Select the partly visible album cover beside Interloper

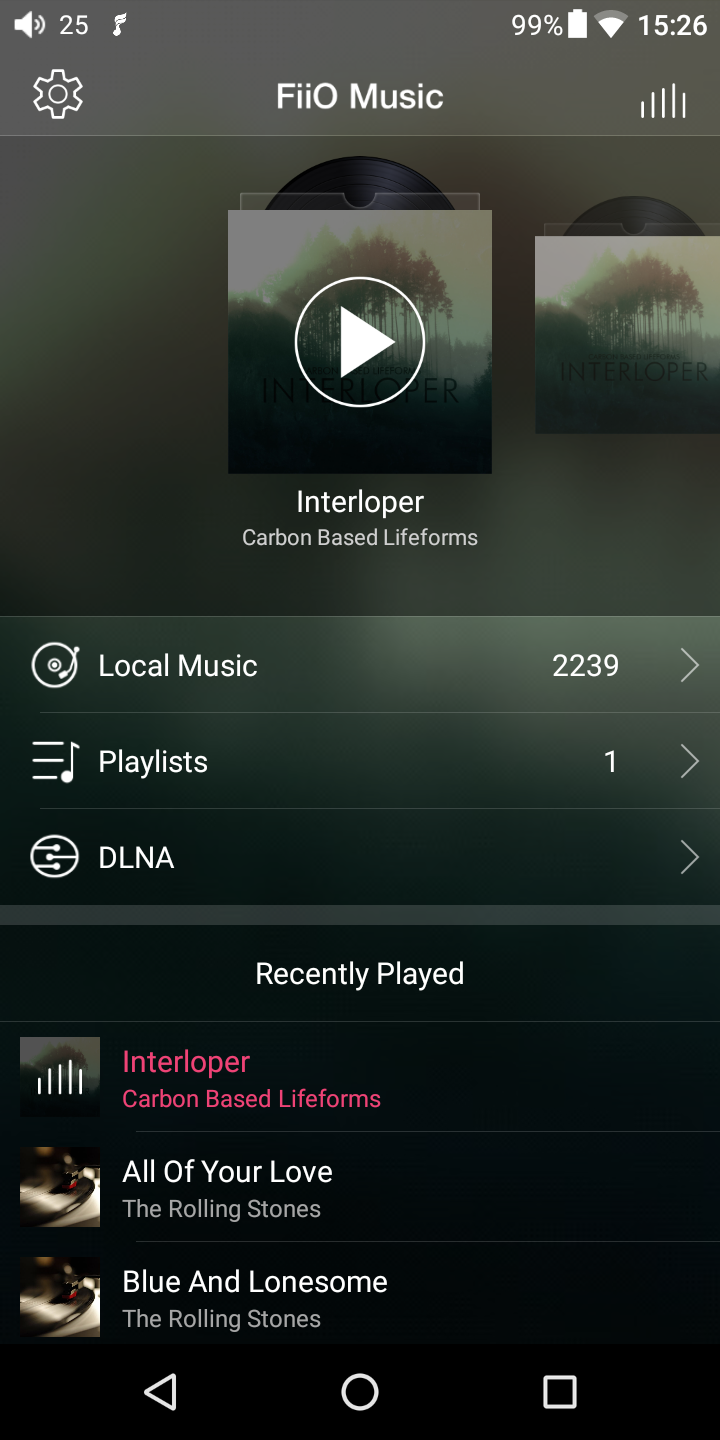(628, 334)
